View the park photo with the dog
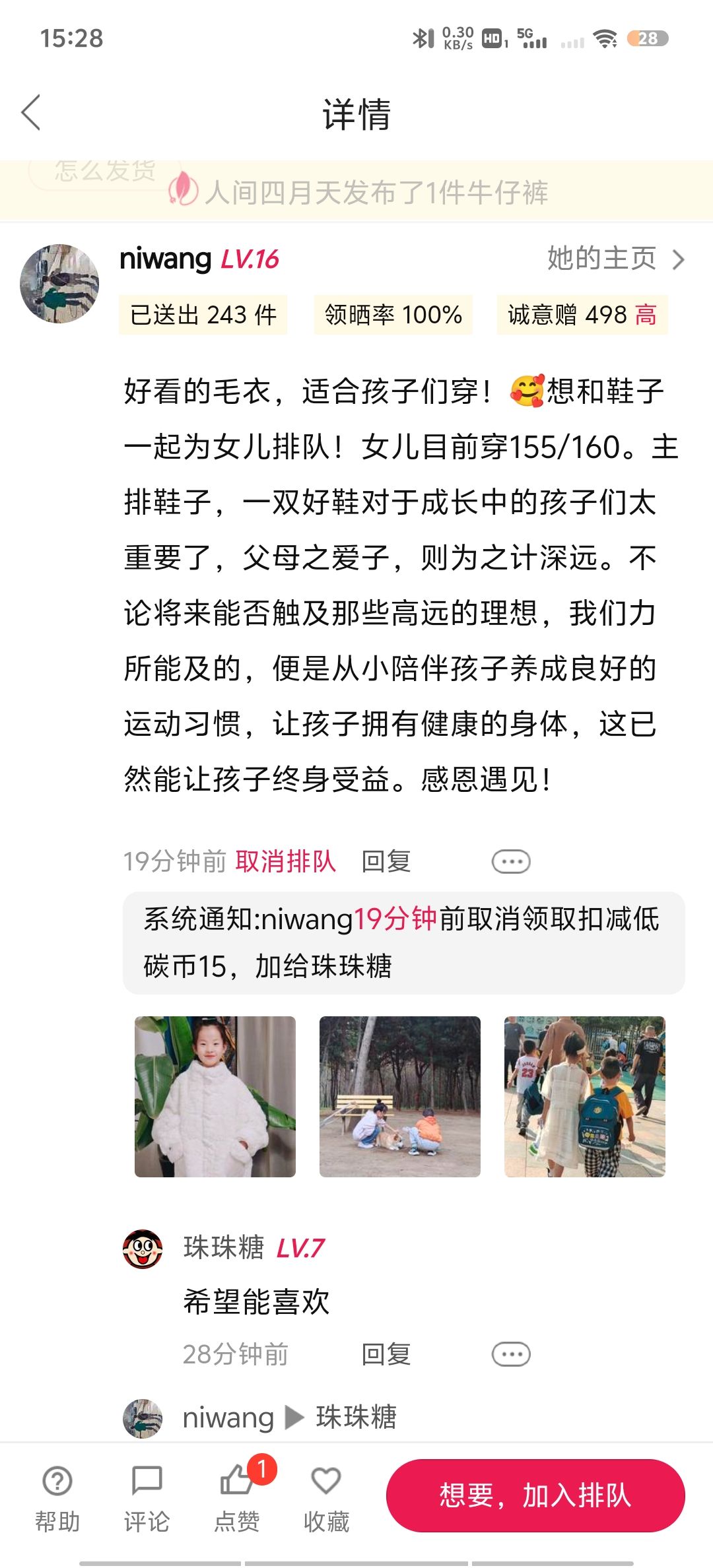The height and width of the screenshot is (1568, 713). point(400,1097)
